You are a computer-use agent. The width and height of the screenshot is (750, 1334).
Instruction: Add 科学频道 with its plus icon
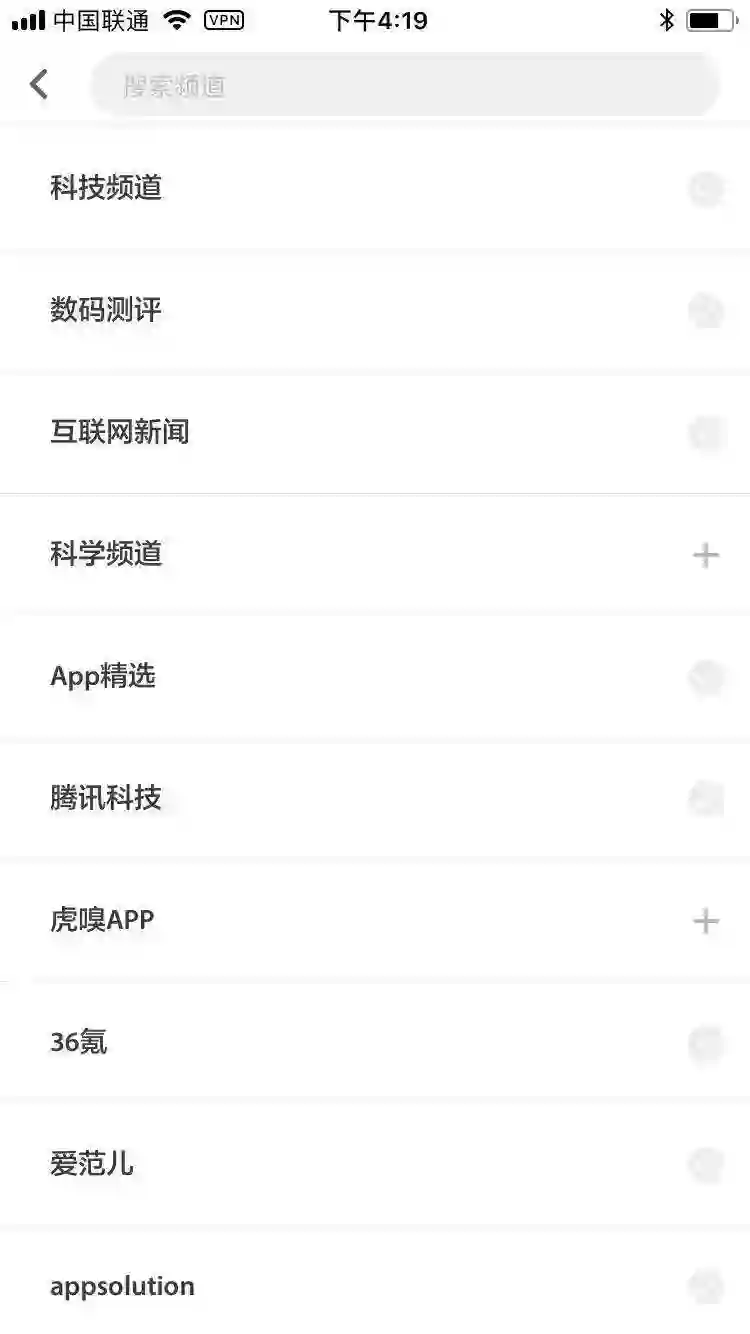point(705,555)
